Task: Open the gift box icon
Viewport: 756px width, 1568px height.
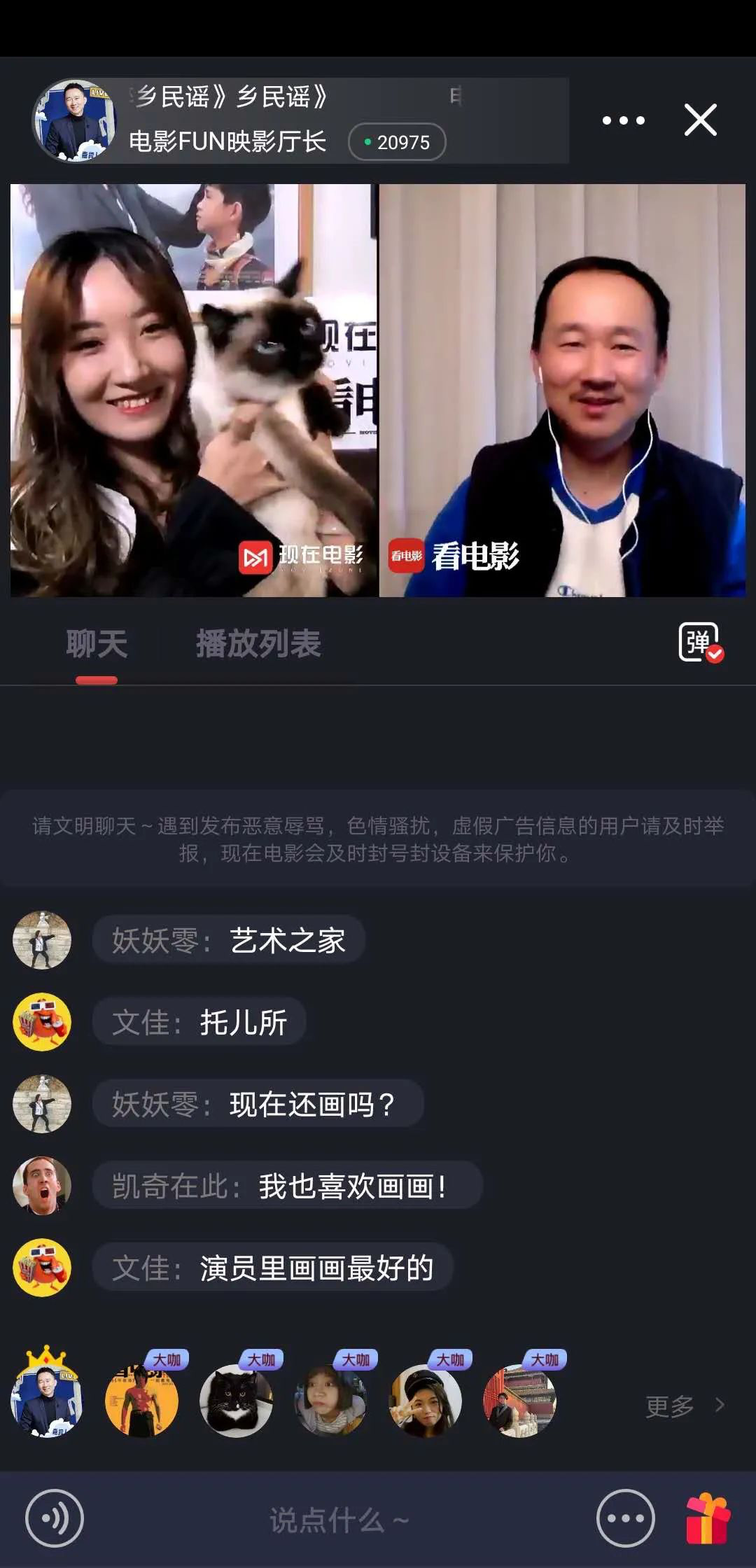Action: click(x=708, y=1518)
